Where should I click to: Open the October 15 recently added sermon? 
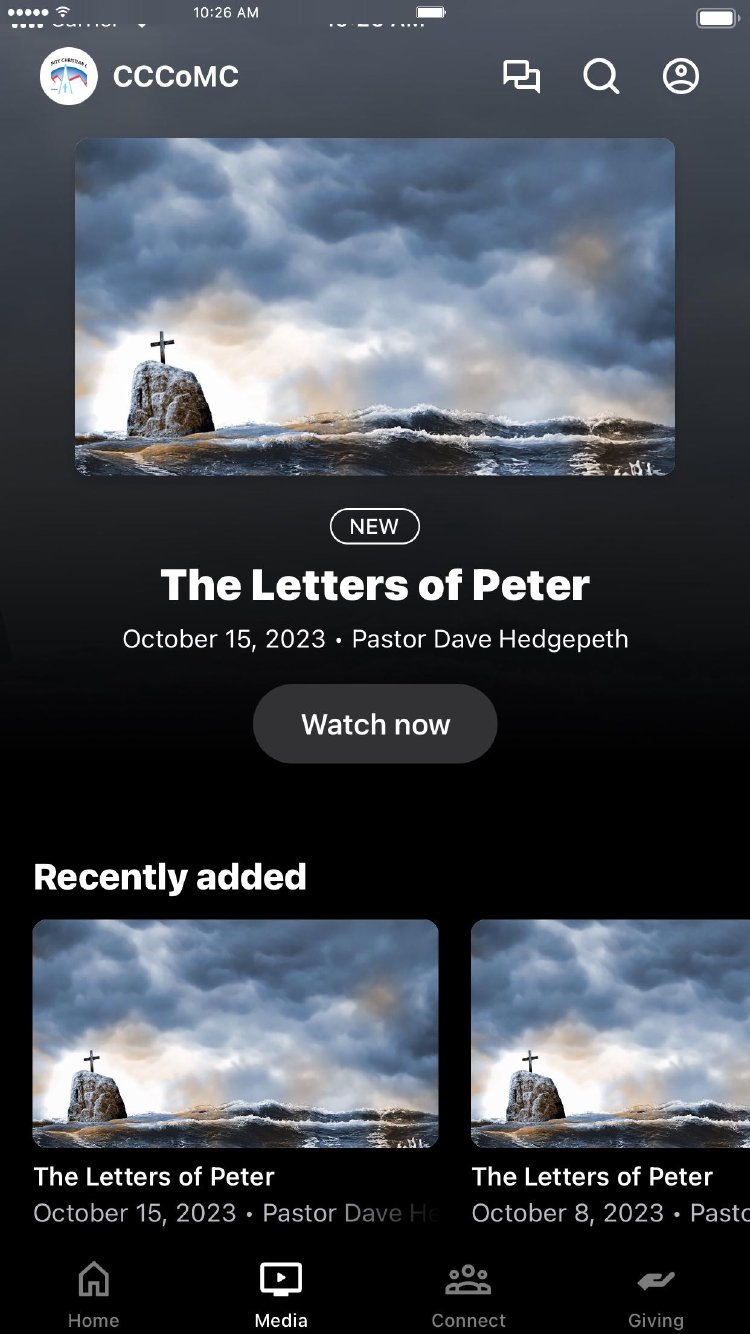(x=236, y=1033)
